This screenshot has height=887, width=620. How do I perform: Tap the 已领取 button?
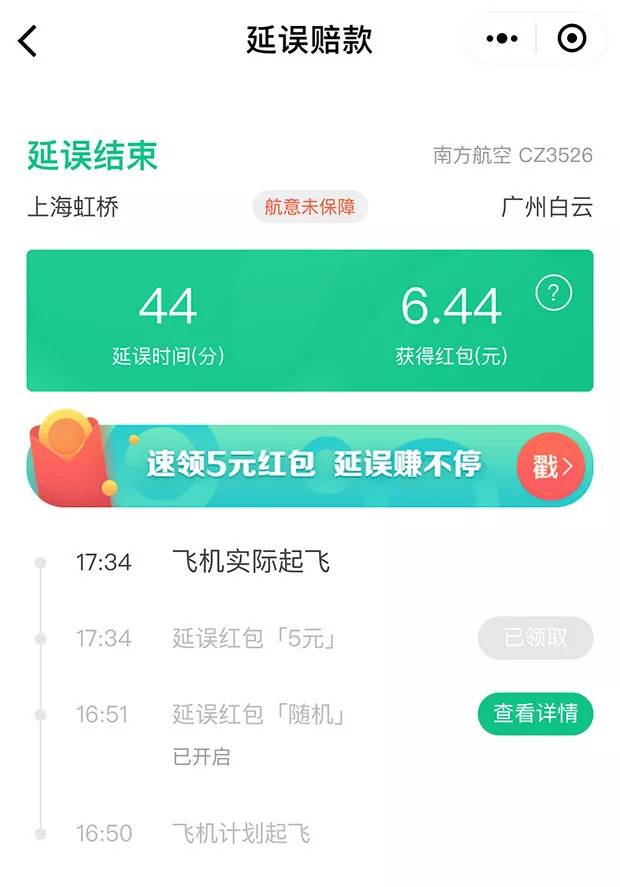[535, 638]
